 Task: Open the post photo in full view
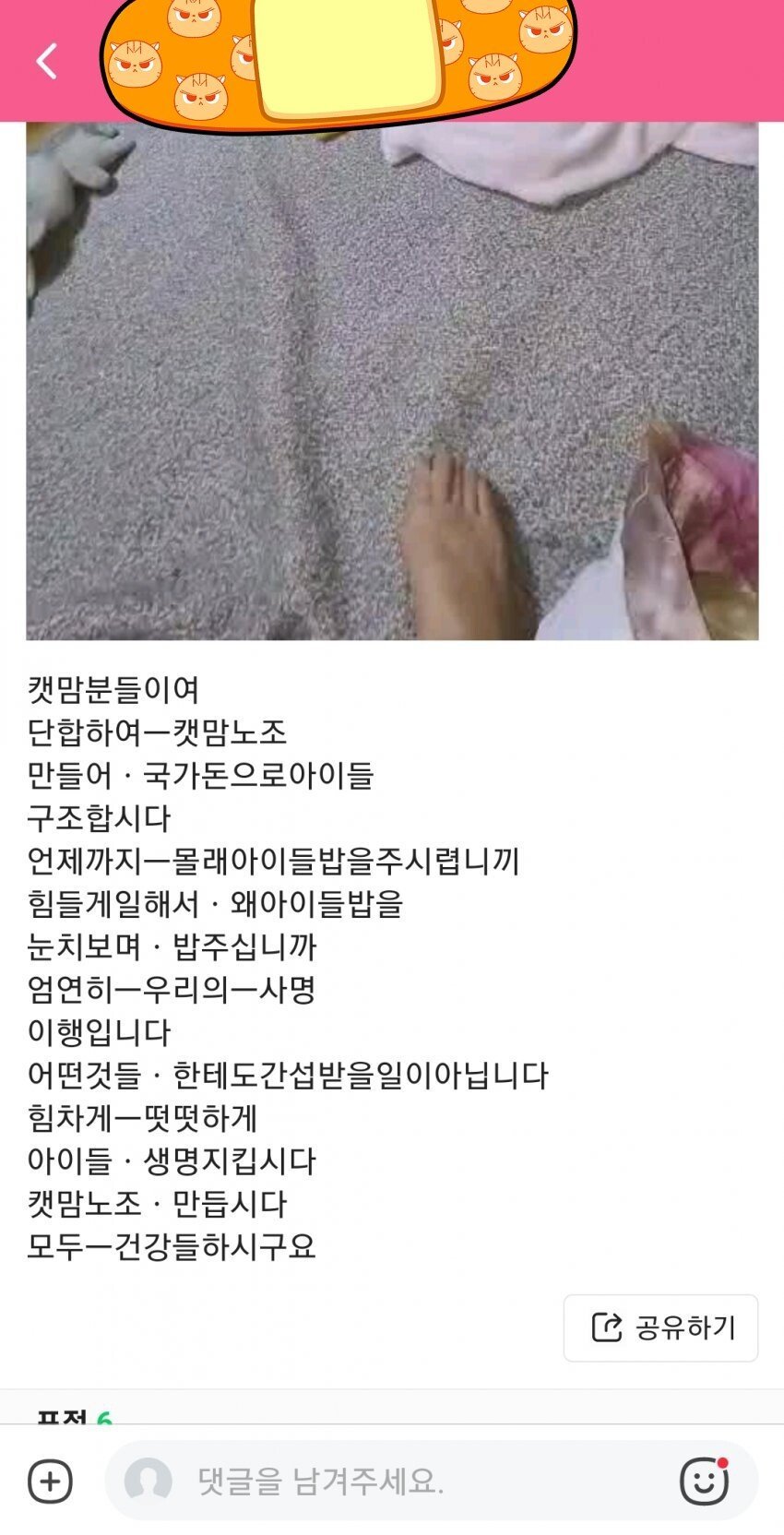pyautogui.click(x=392, y=380)
